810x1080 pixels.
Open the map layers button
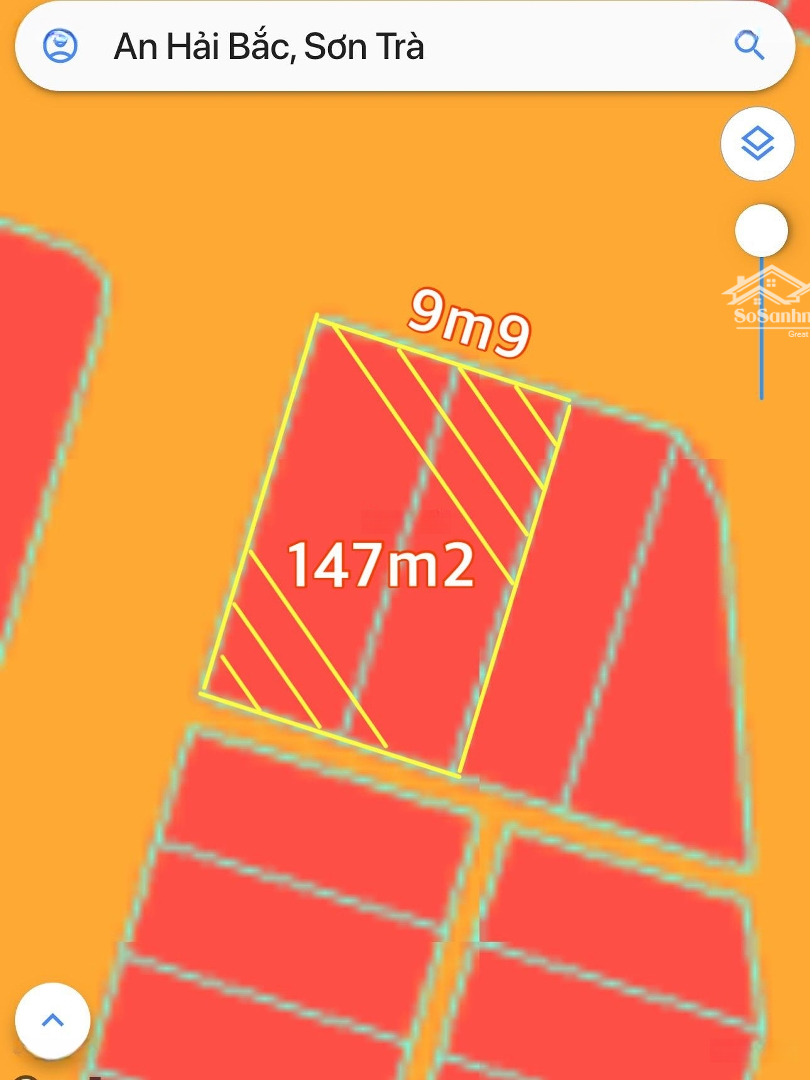click(758, 144)
